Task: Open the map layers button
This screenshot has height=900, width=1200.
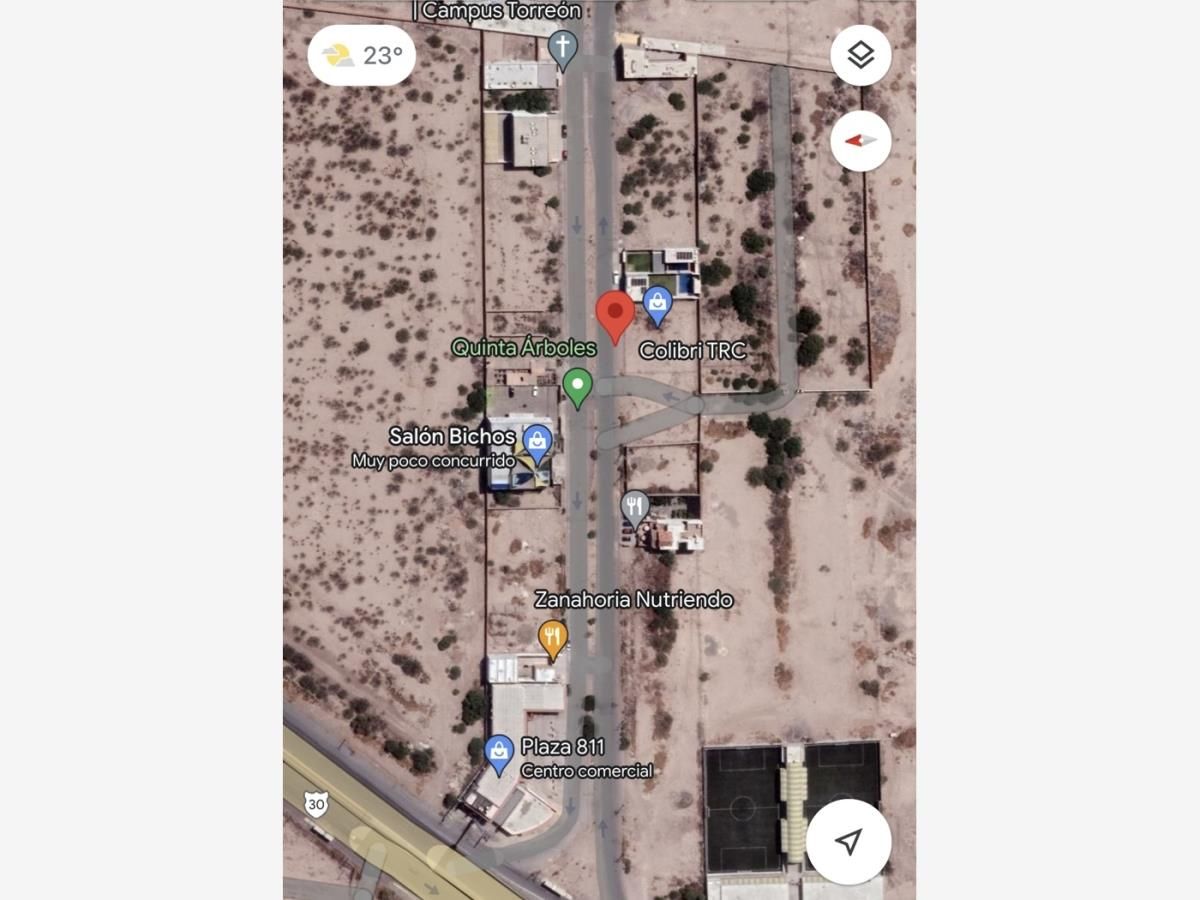Action: [x=860, y=55]
